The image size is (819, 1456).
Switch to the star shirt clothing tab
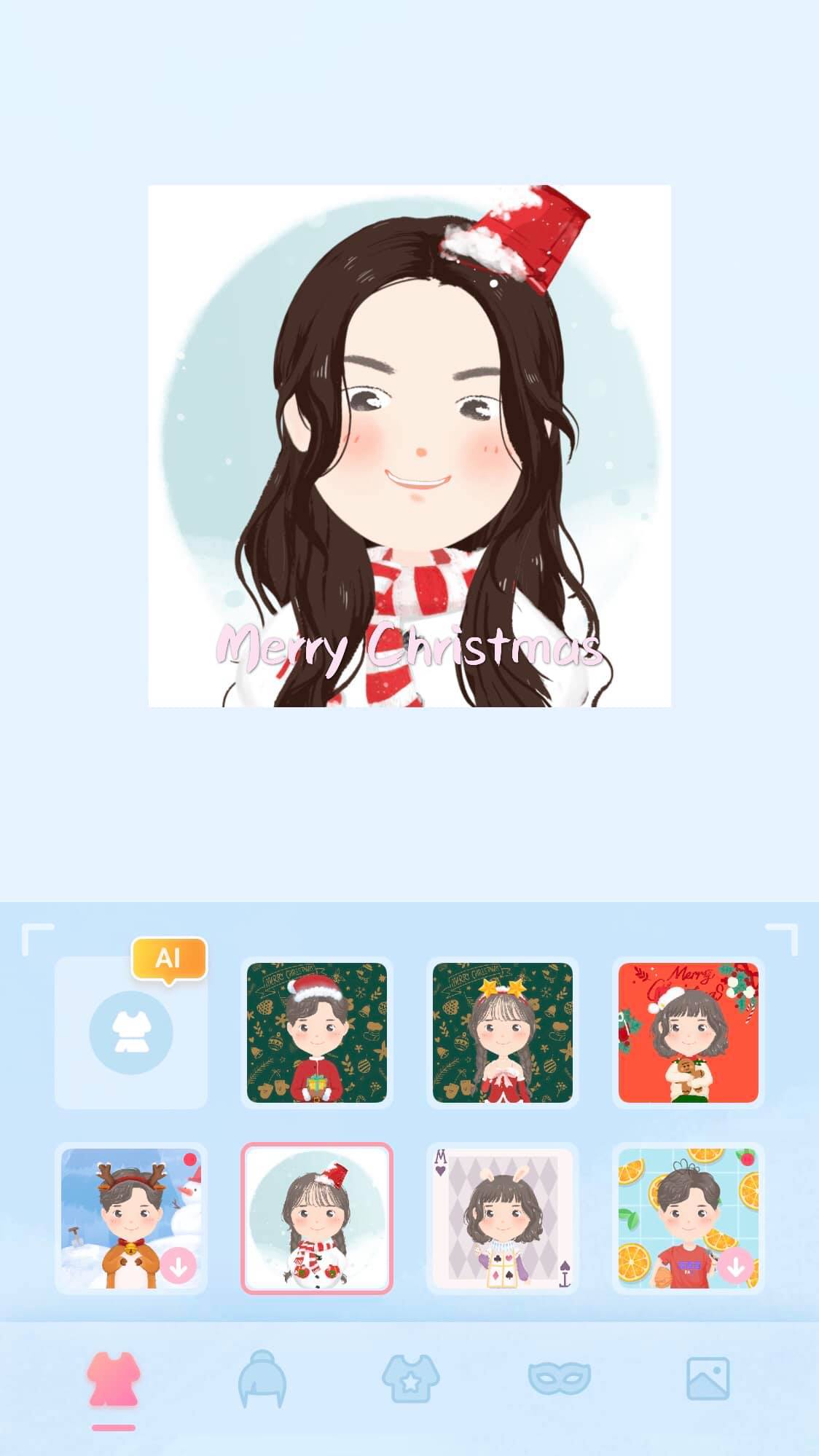(x=411, y=1380)
